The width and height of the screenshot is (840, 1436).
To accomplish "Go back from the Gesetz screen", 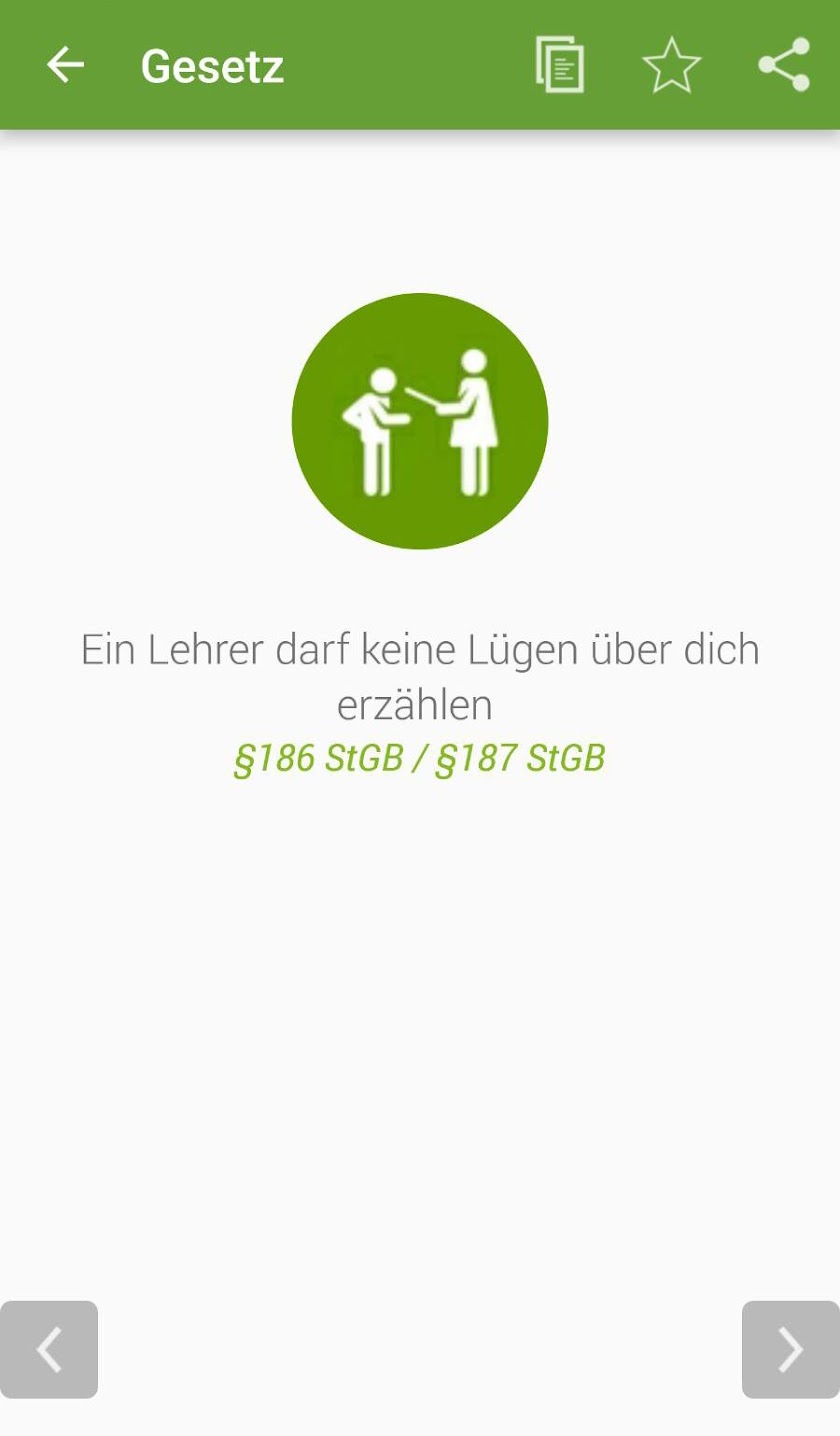I will (x=65, y=65).
